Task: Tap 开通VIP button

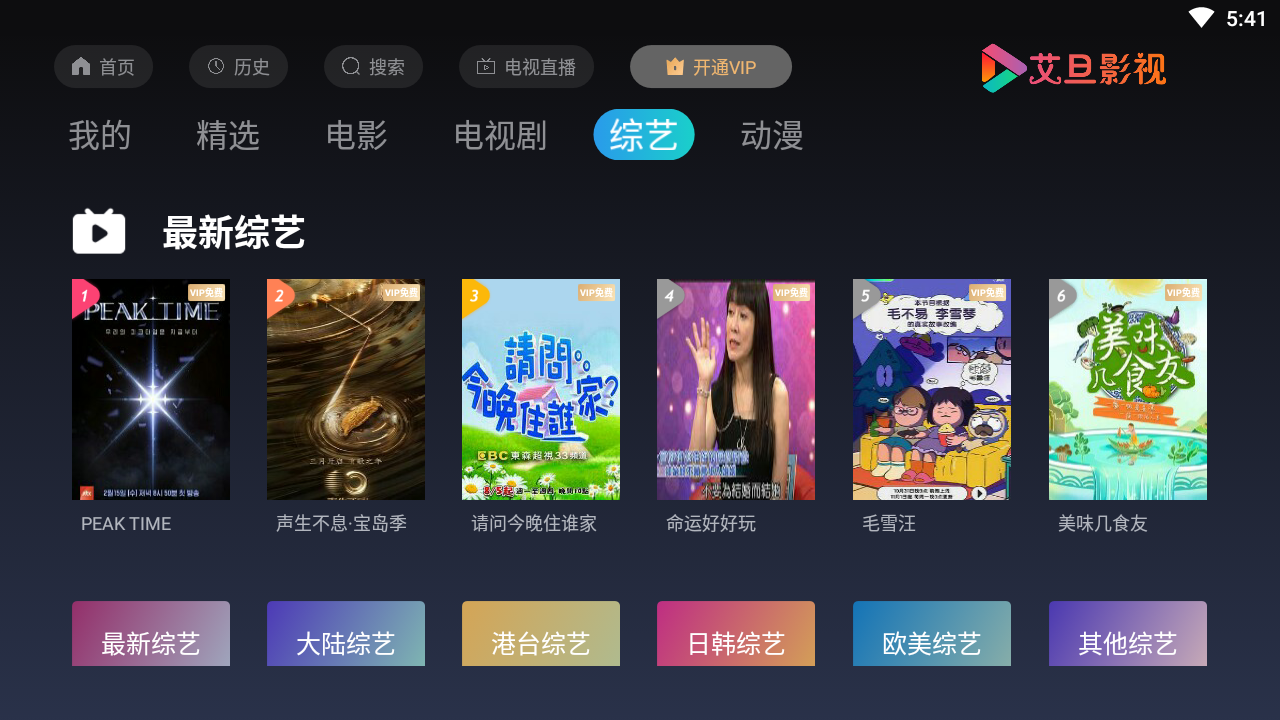Action: (x=710, y=67)
